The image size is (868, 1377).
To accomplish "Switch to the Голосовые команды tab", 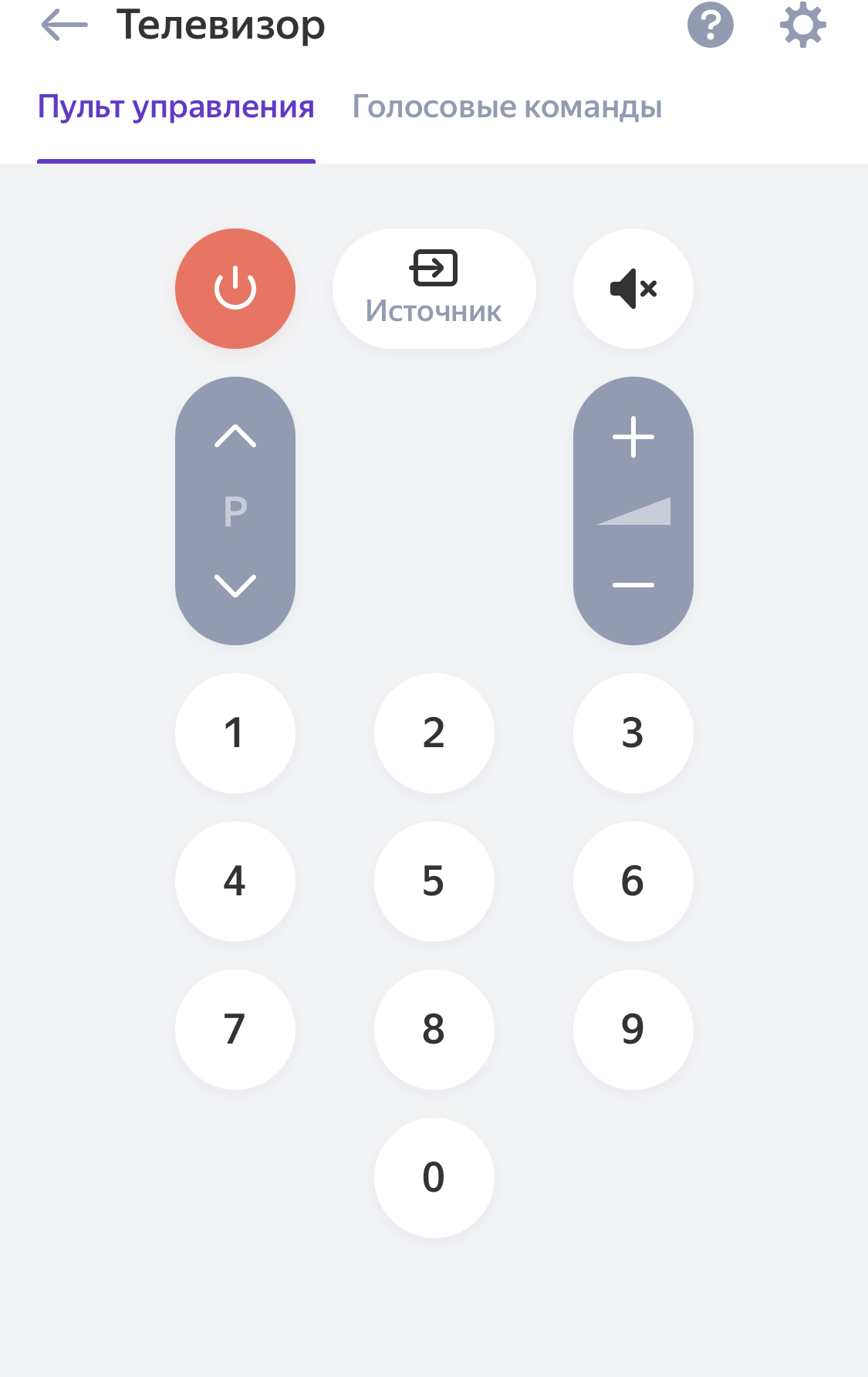I will [507, 107].
